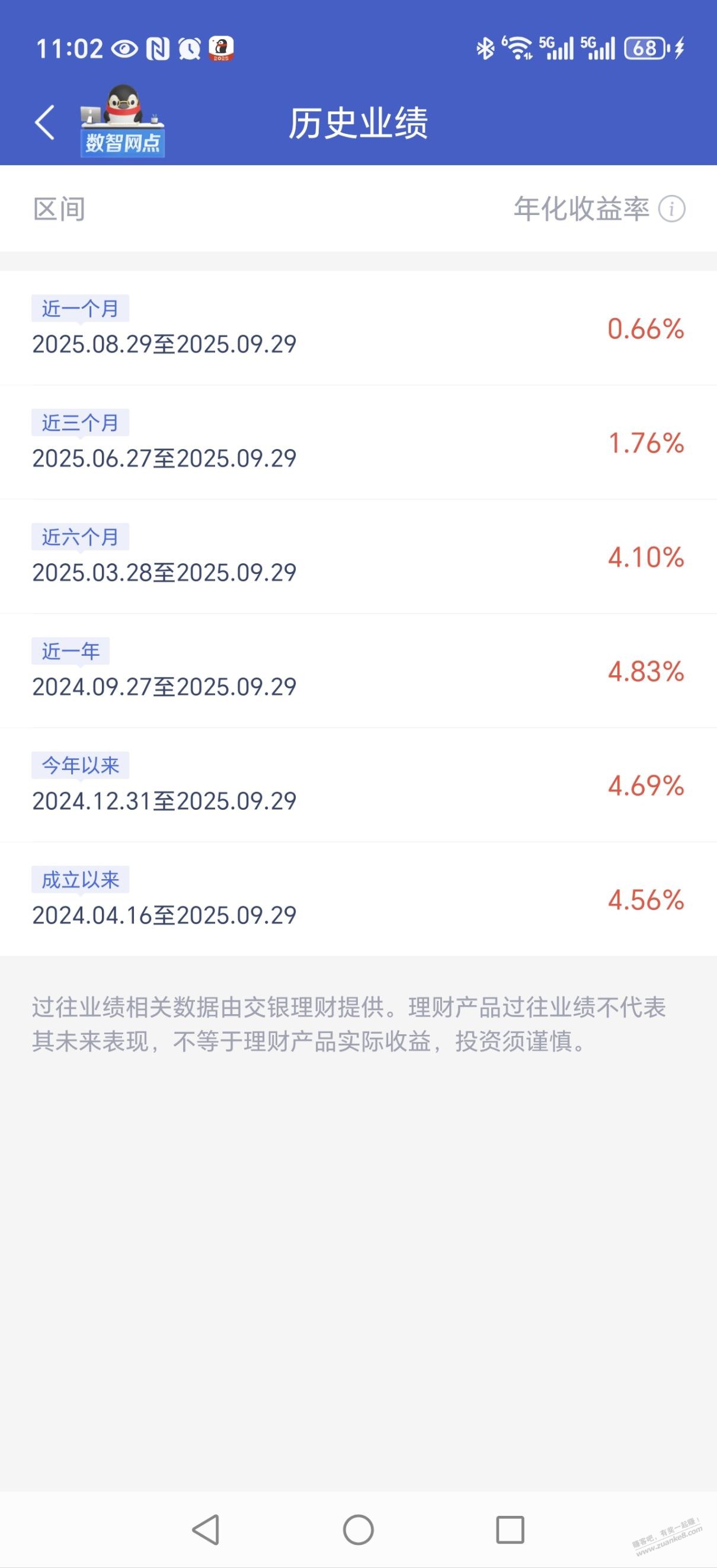Screen dimensions: 717x1568
Task: Show the 年化收益率 info tooltip
Action: pos(671,209)
